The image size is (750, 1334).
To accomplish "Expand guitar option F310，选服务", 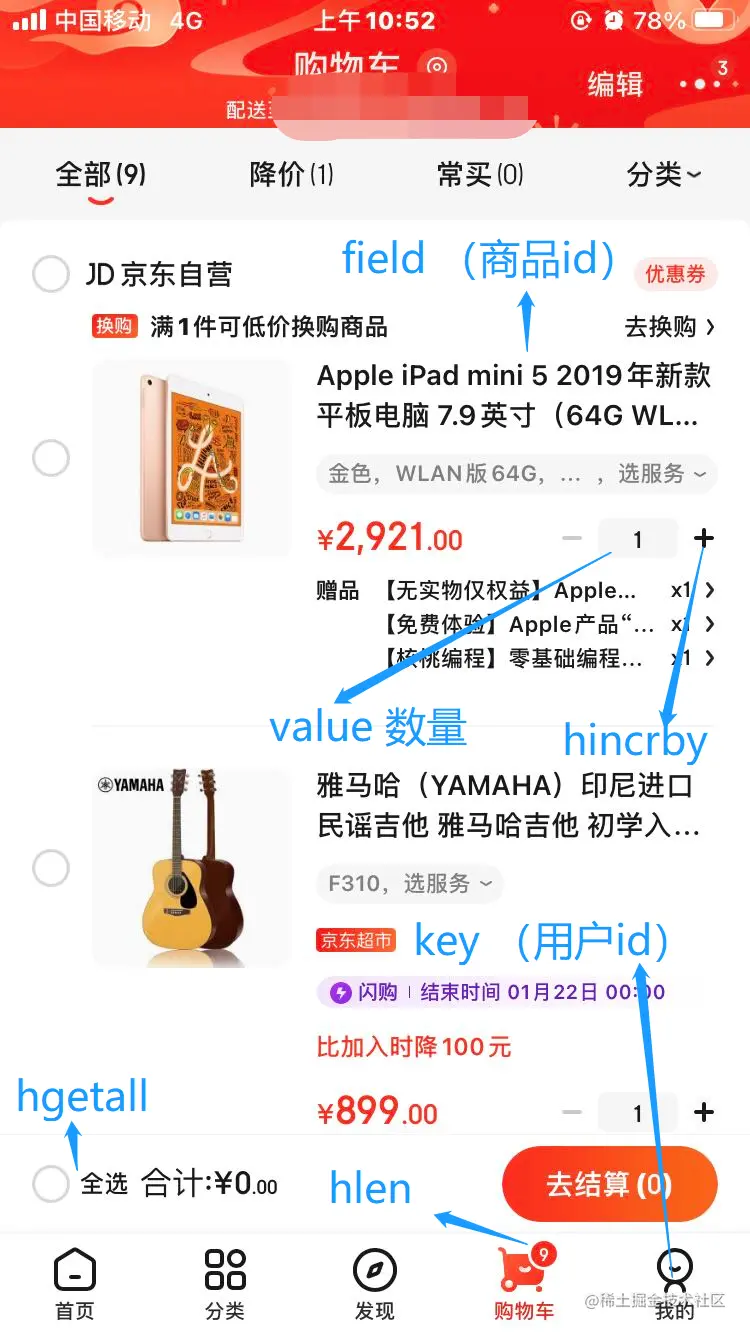I will tap(410, 884).
